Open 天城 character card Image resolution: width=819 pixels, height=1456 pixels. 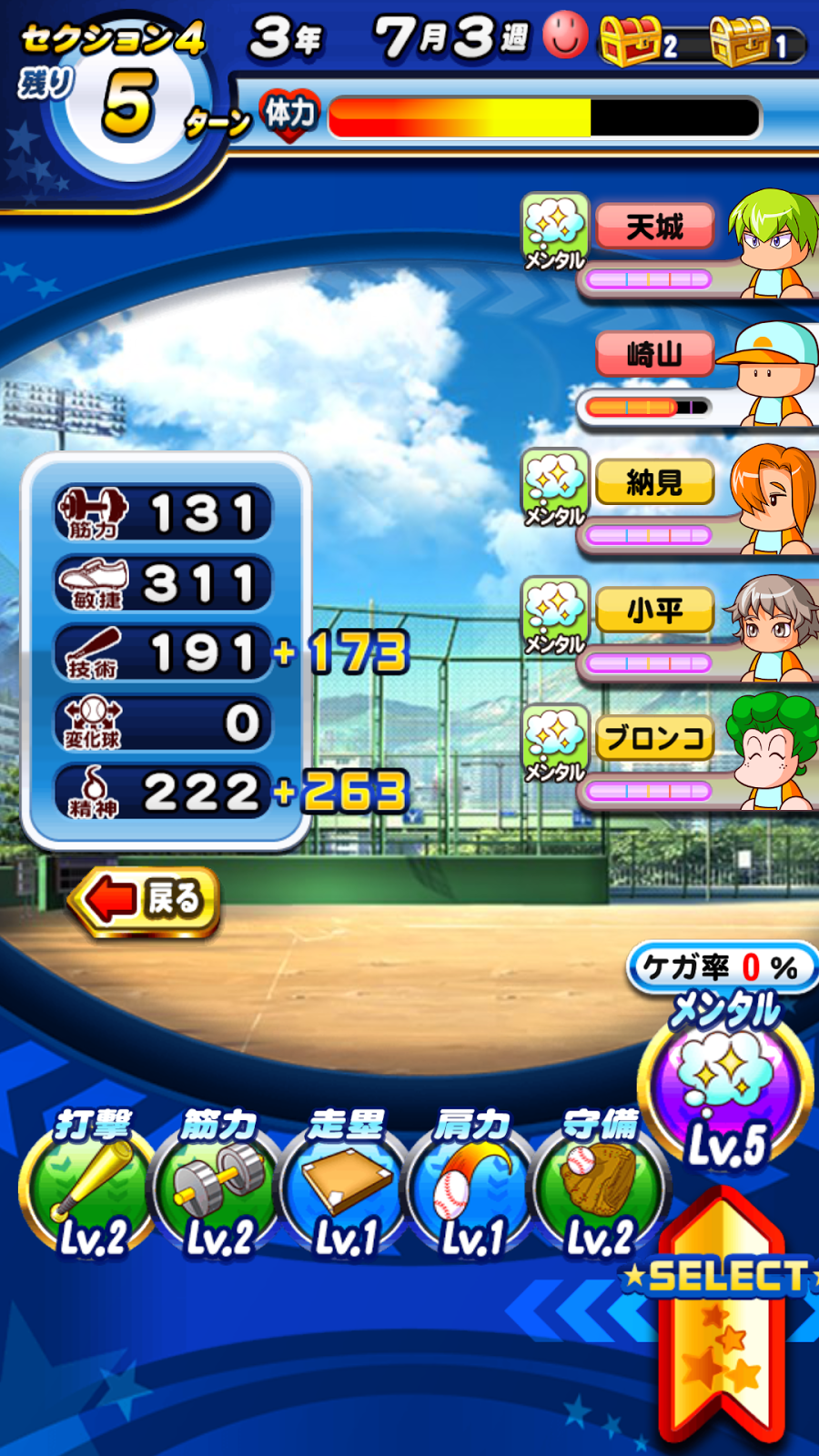670,244
